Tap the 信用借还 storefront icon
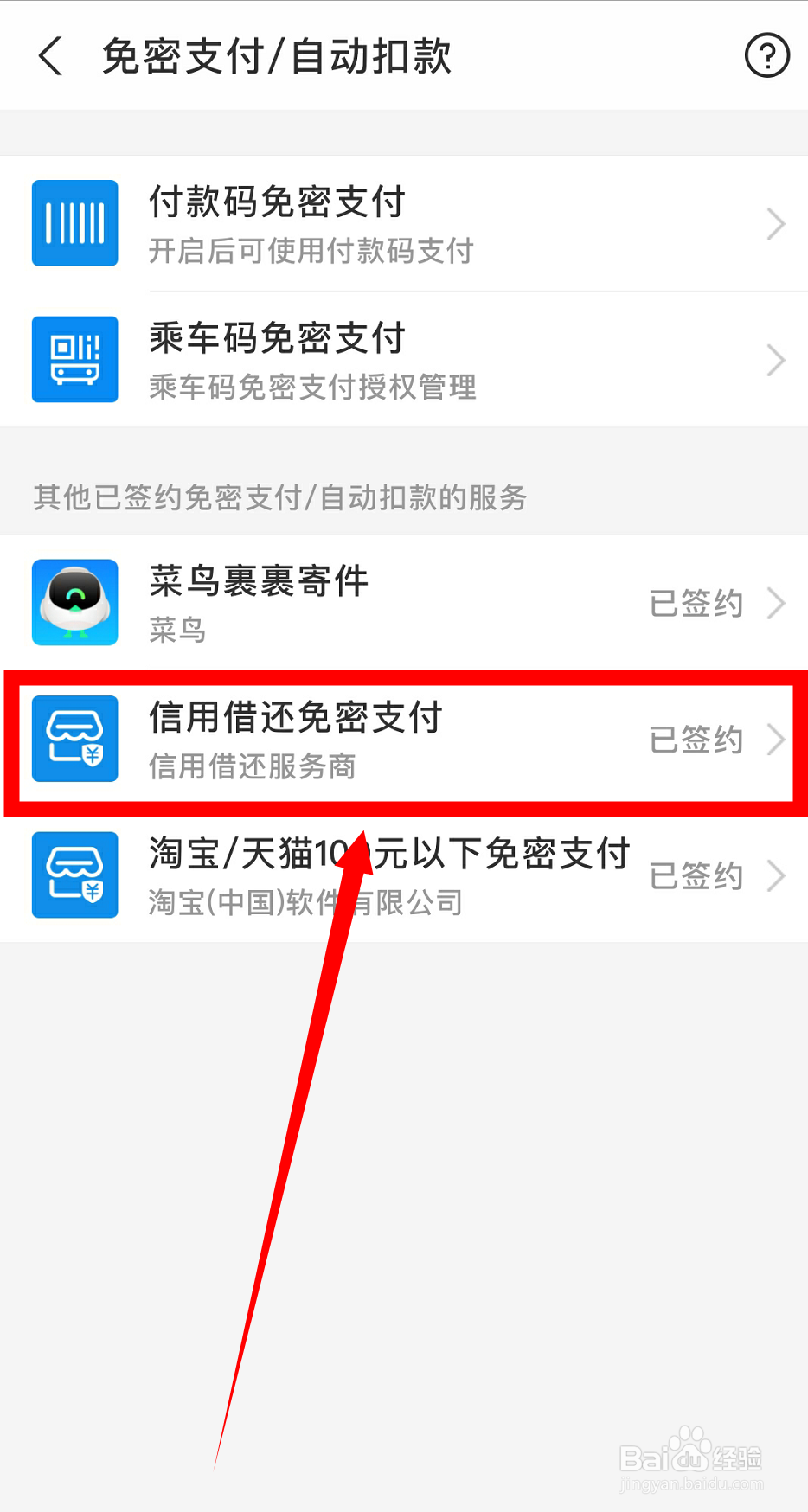808x1512 pixels. [74, 740]
